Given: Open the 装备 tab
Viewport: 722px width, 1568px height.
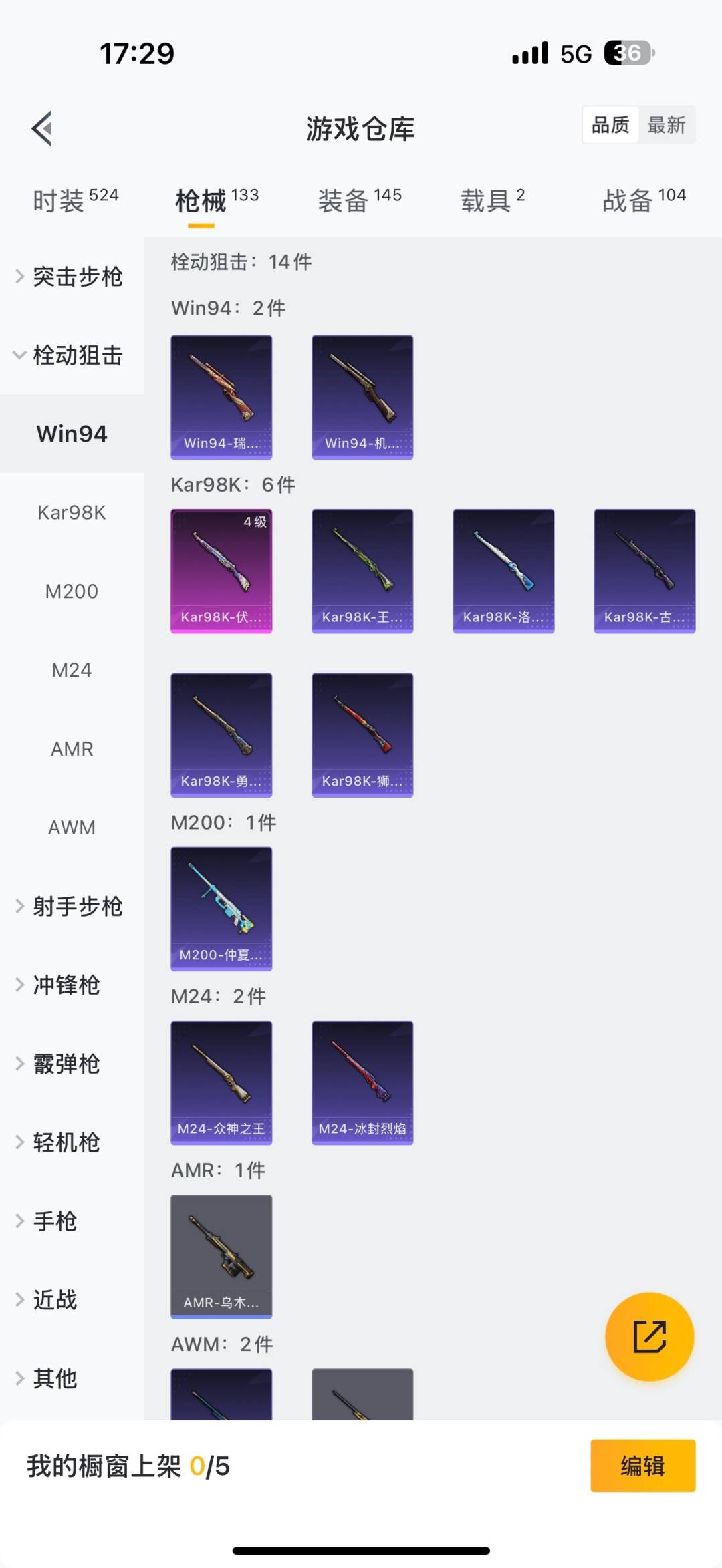Looking at the screenshot, I should 360,200.
